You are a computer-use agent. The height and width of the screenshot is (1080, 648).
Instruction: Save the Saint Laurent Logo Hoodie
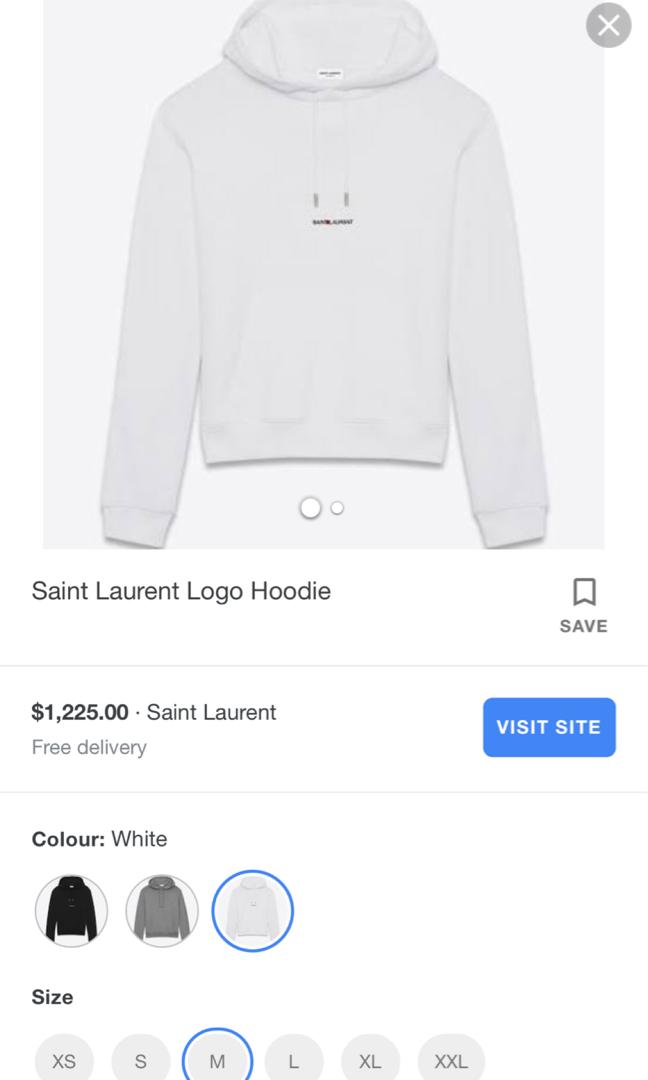pos(584,605)
